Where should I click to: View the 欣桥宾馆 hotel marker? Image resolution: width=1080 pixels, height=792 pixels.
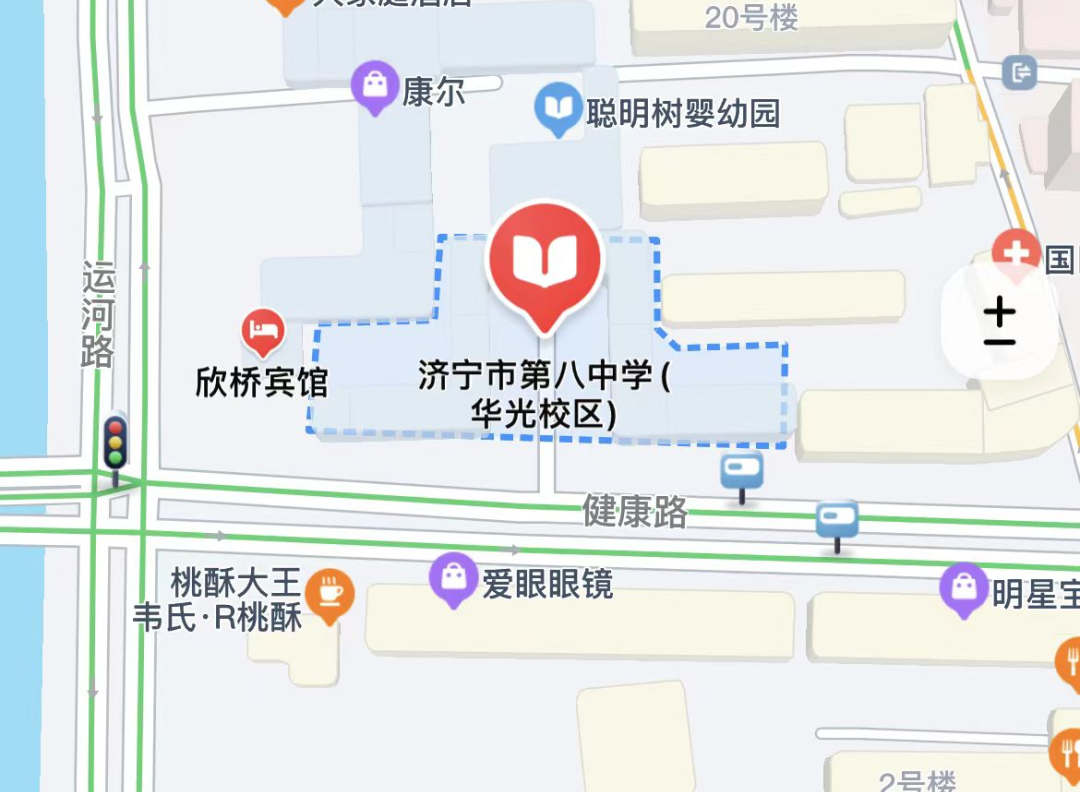[x=263, y=331]
